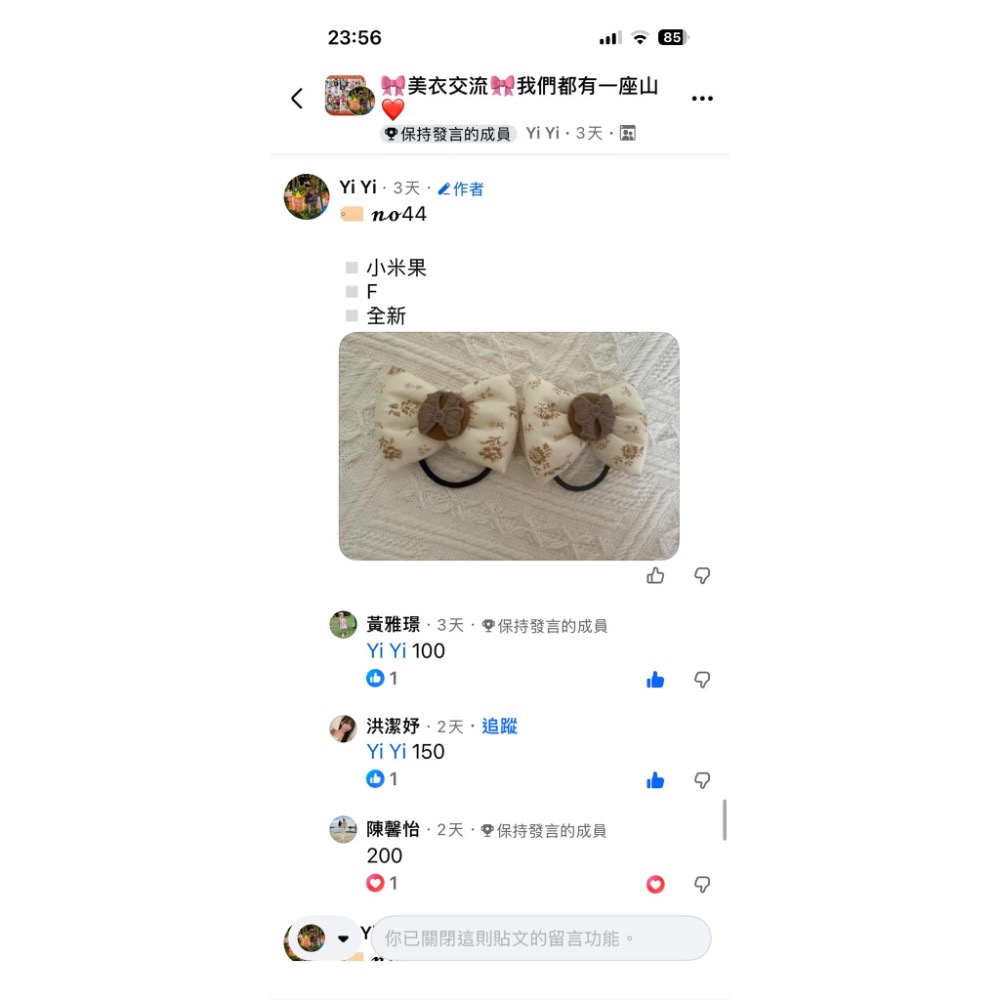Dislike 黃雅璟's comment bidding 100

(x=702, y=680)
